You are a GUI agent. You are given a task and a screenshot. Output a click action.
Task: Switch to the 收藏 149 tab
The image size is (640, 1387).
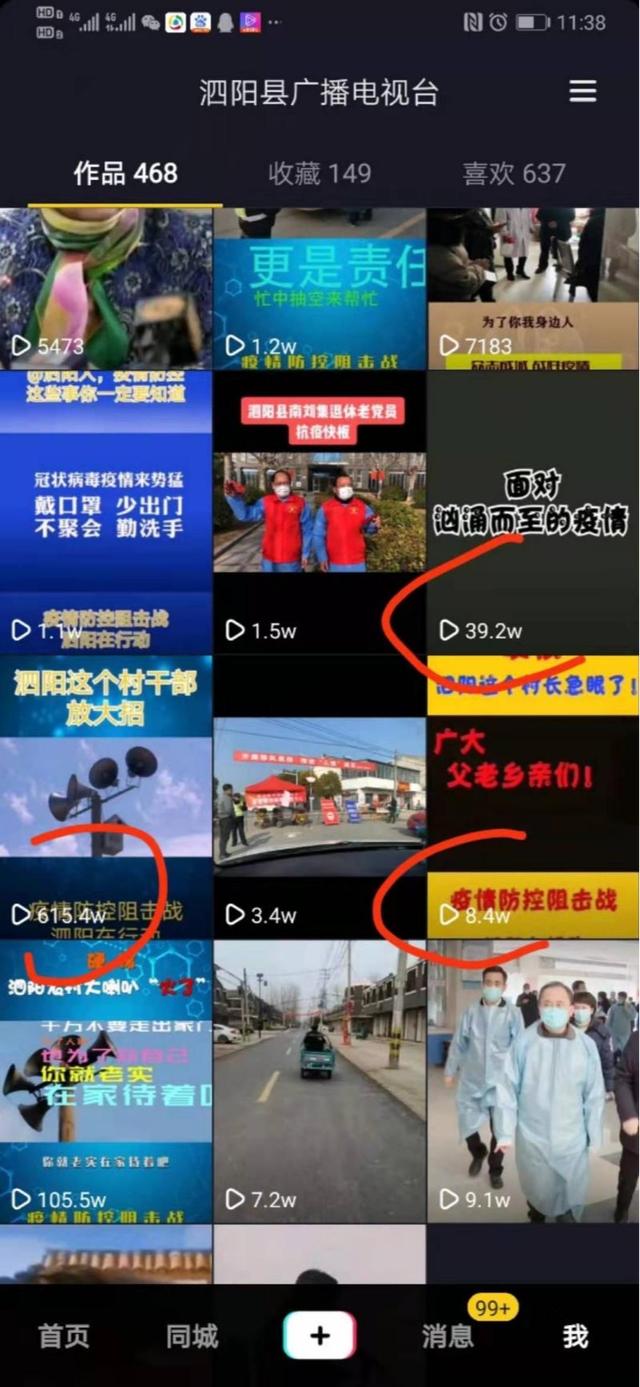coord(319,173)
